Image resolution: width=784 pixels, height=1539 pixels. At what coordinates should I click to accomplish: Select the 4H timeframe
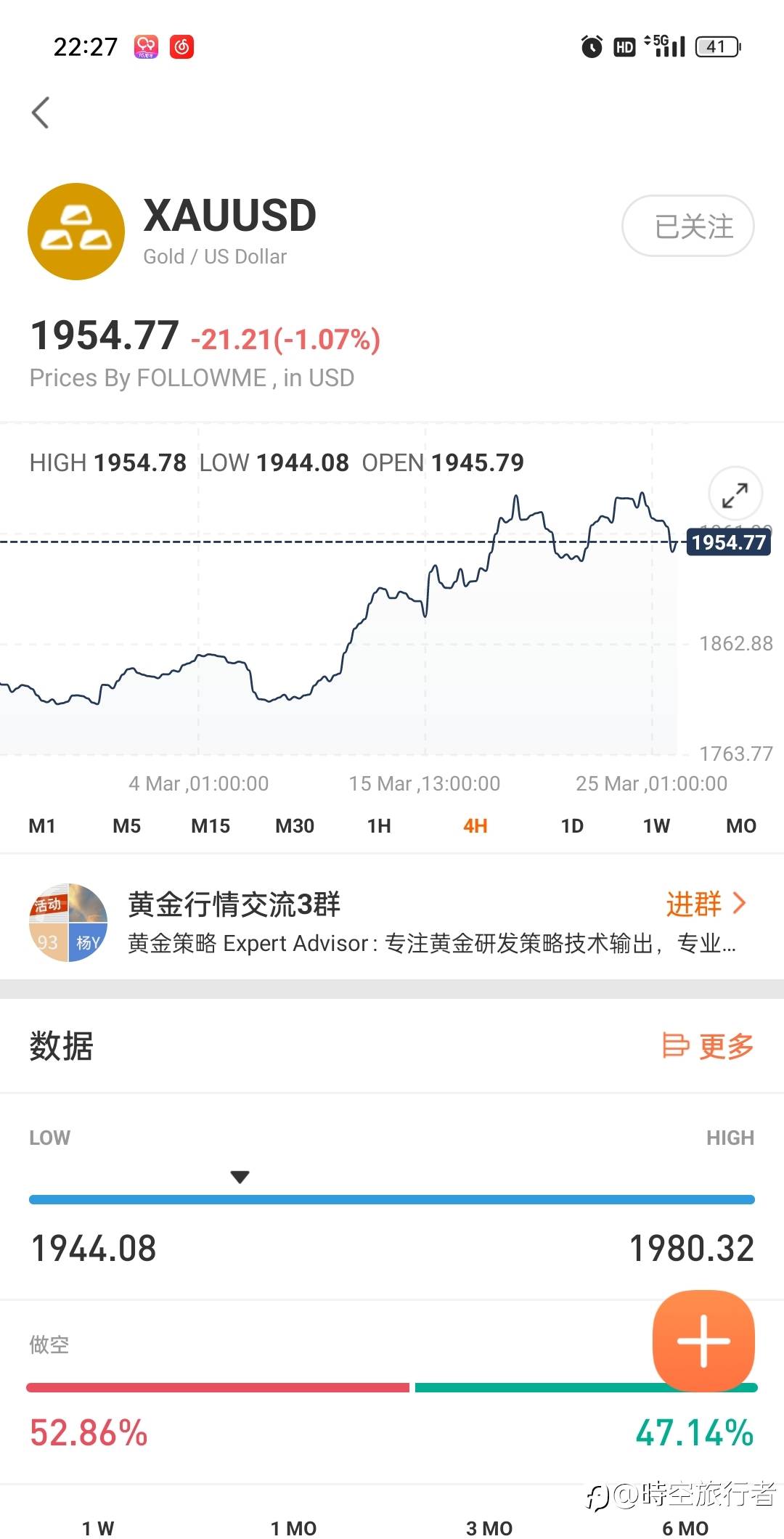tap(475, 825)
